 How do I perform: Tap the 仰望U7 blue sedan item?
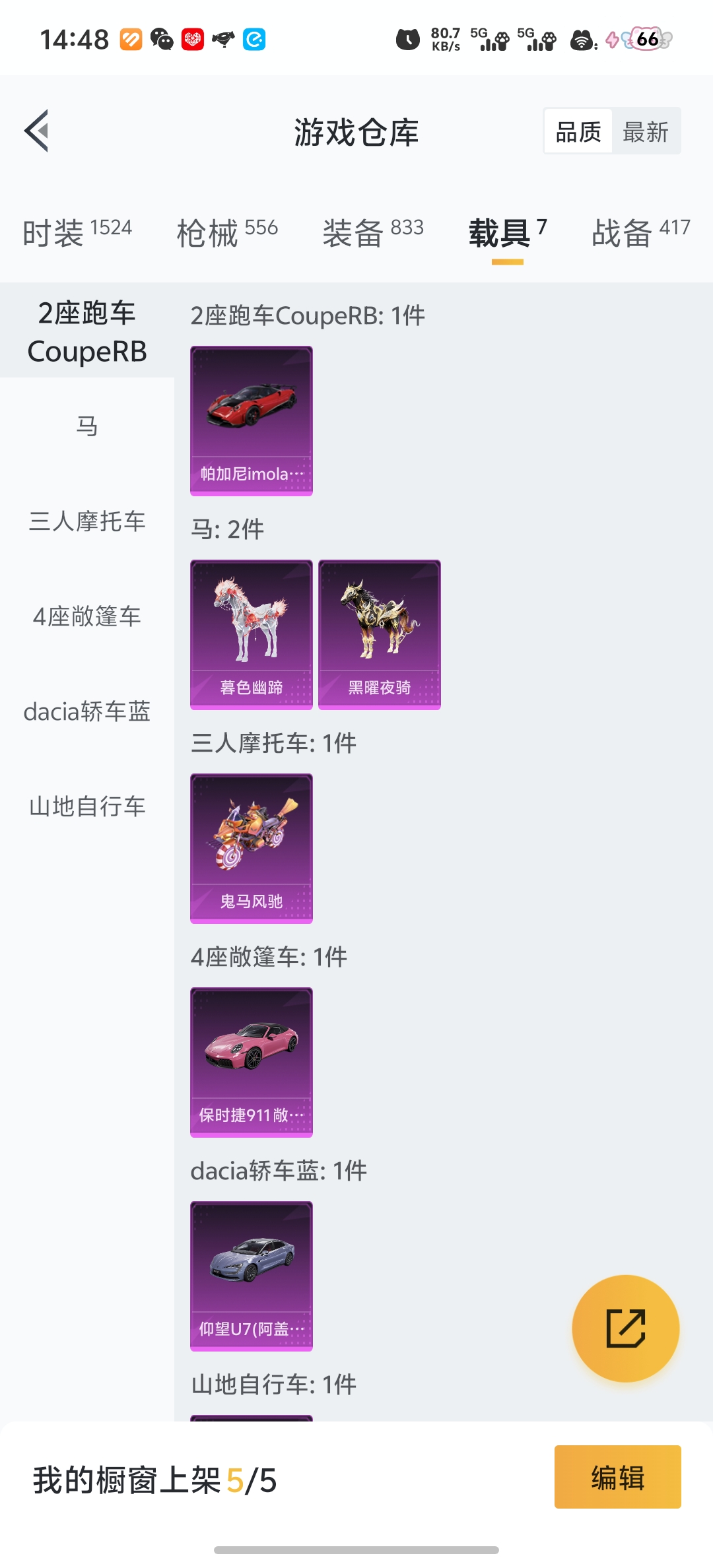[251, 1278]
